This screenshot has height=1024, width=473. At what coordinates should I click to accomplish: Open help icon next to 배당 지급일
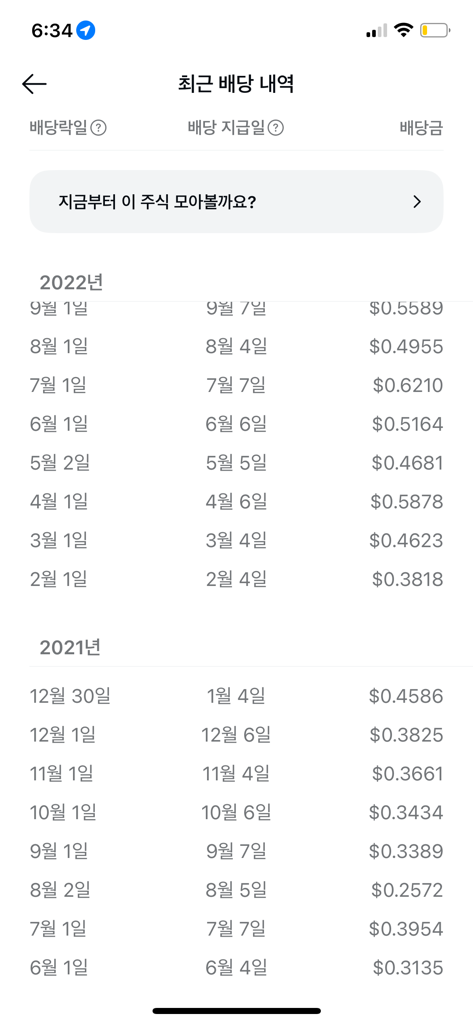pos(276,128)
